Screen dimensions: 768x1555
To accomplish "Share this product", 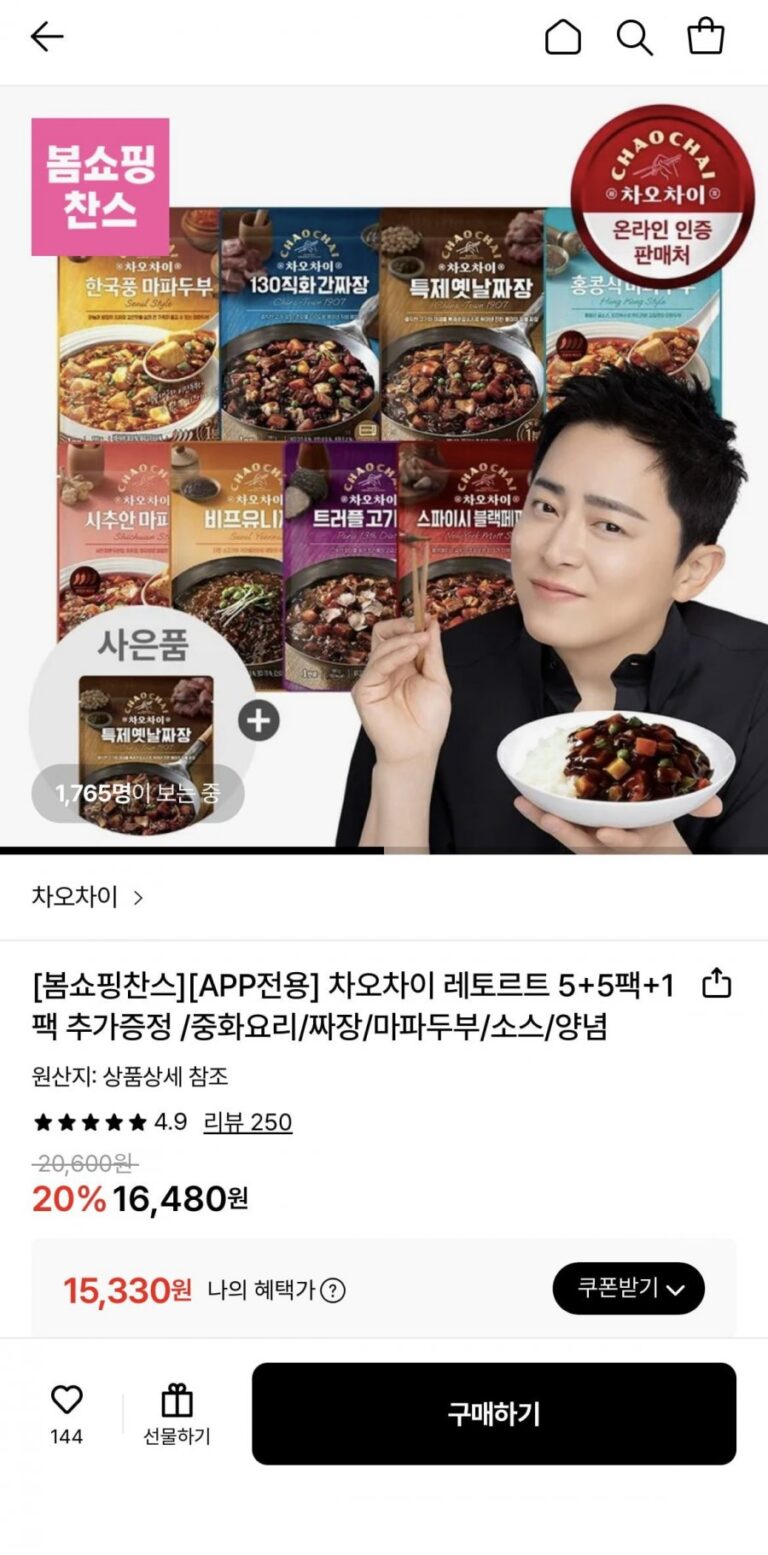I will tap(716, 985).
